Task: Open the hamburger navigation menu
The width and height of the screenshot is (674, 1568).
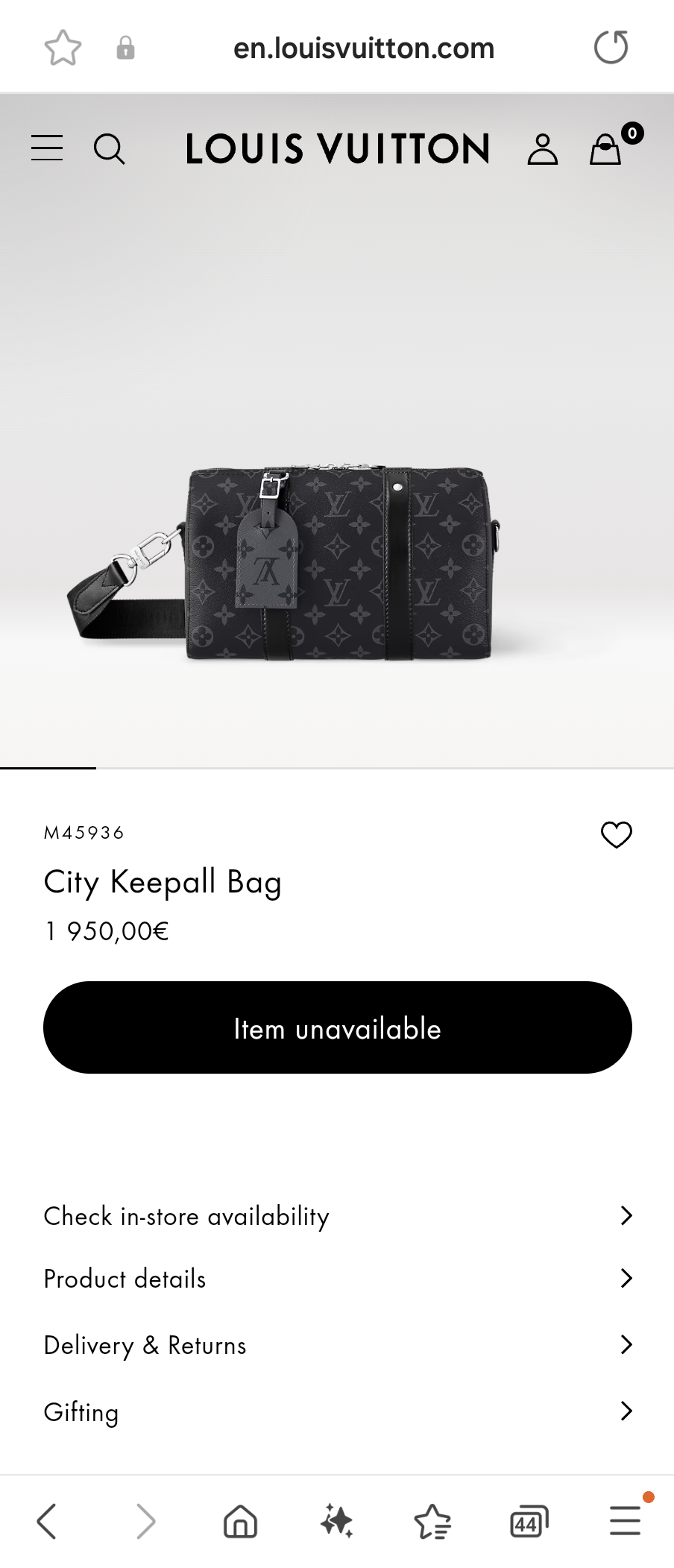Action: 46,148
